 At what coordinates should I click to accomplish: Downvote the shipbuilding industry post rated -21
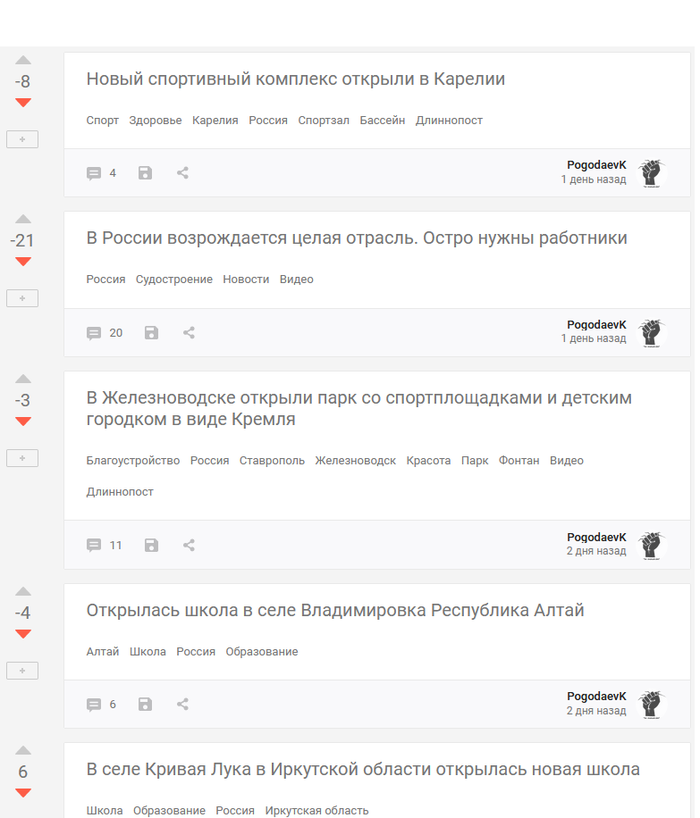(23, 262)
